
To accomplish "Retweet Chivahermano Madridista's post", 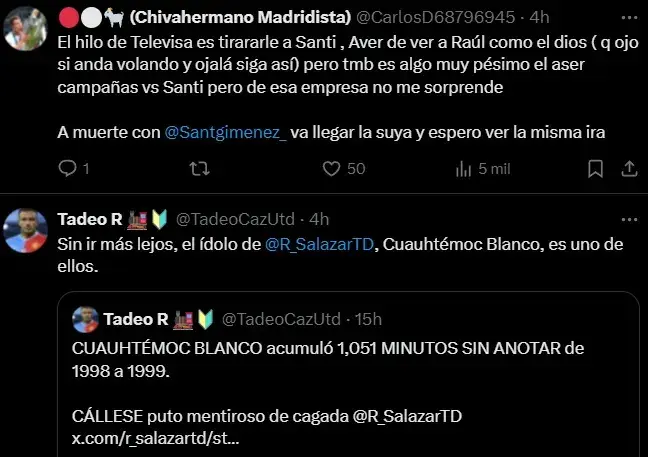I will point(199,169).
